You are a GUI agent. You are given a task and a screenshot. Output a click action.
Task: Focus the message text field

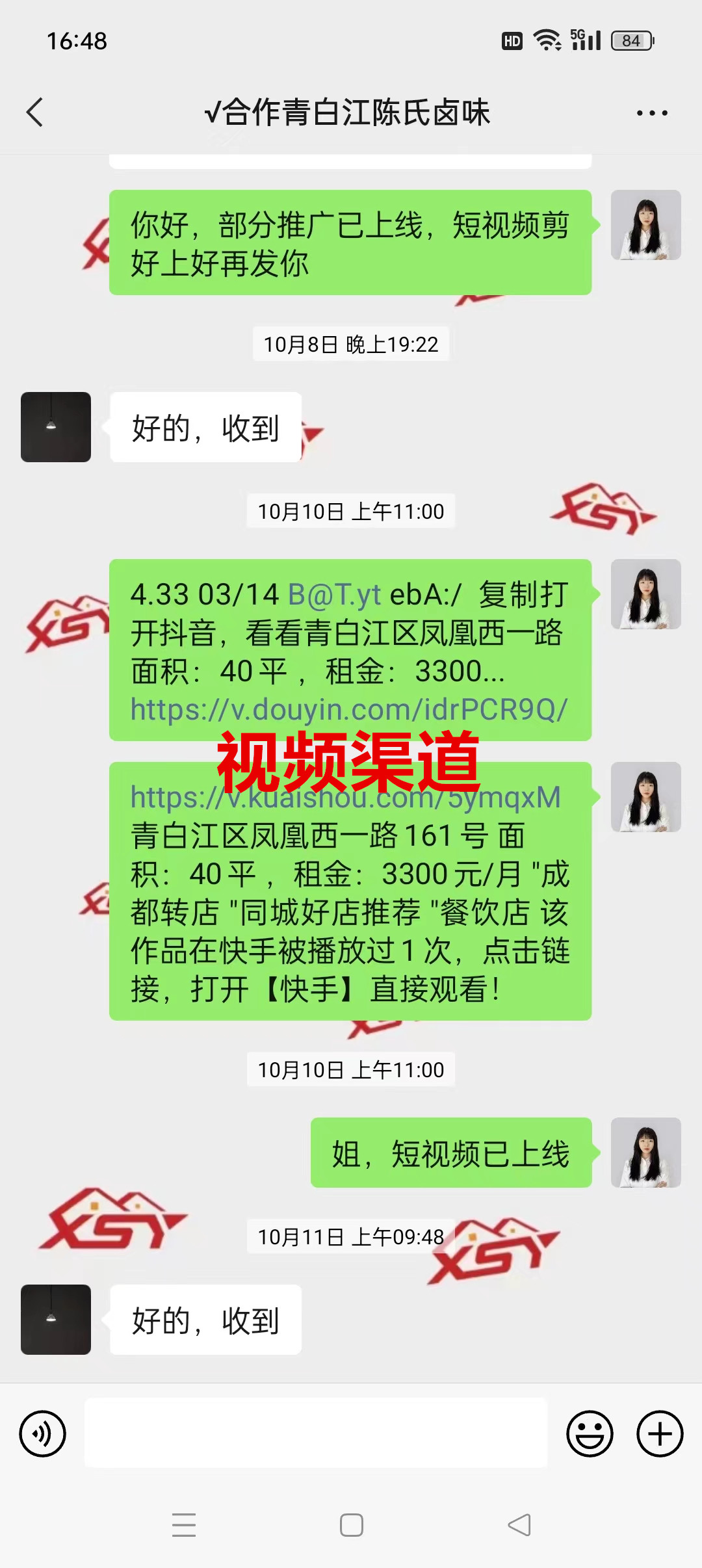pyautogui.click(x=316, y=1433)
